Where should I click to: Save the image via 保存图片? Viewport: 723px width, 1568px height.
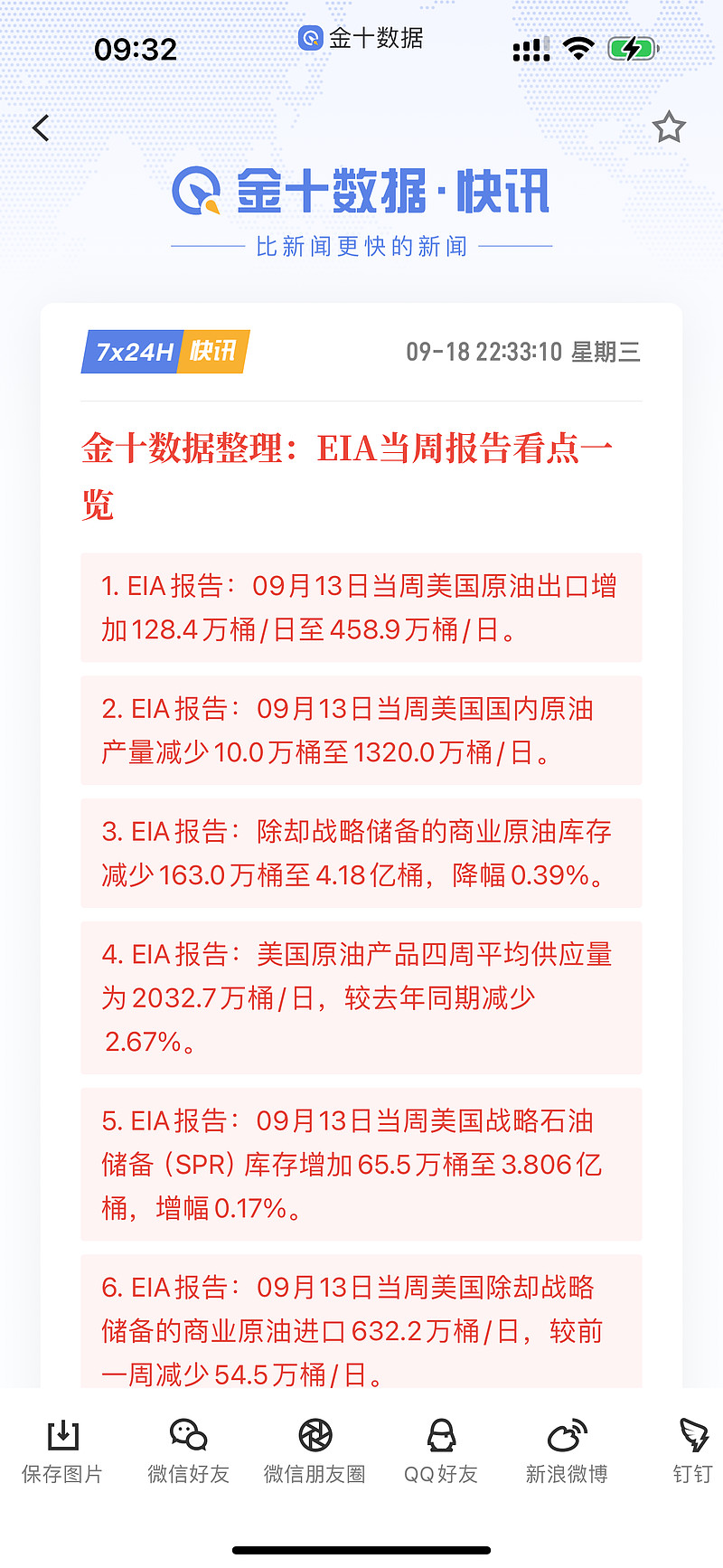pos(62,1451)
